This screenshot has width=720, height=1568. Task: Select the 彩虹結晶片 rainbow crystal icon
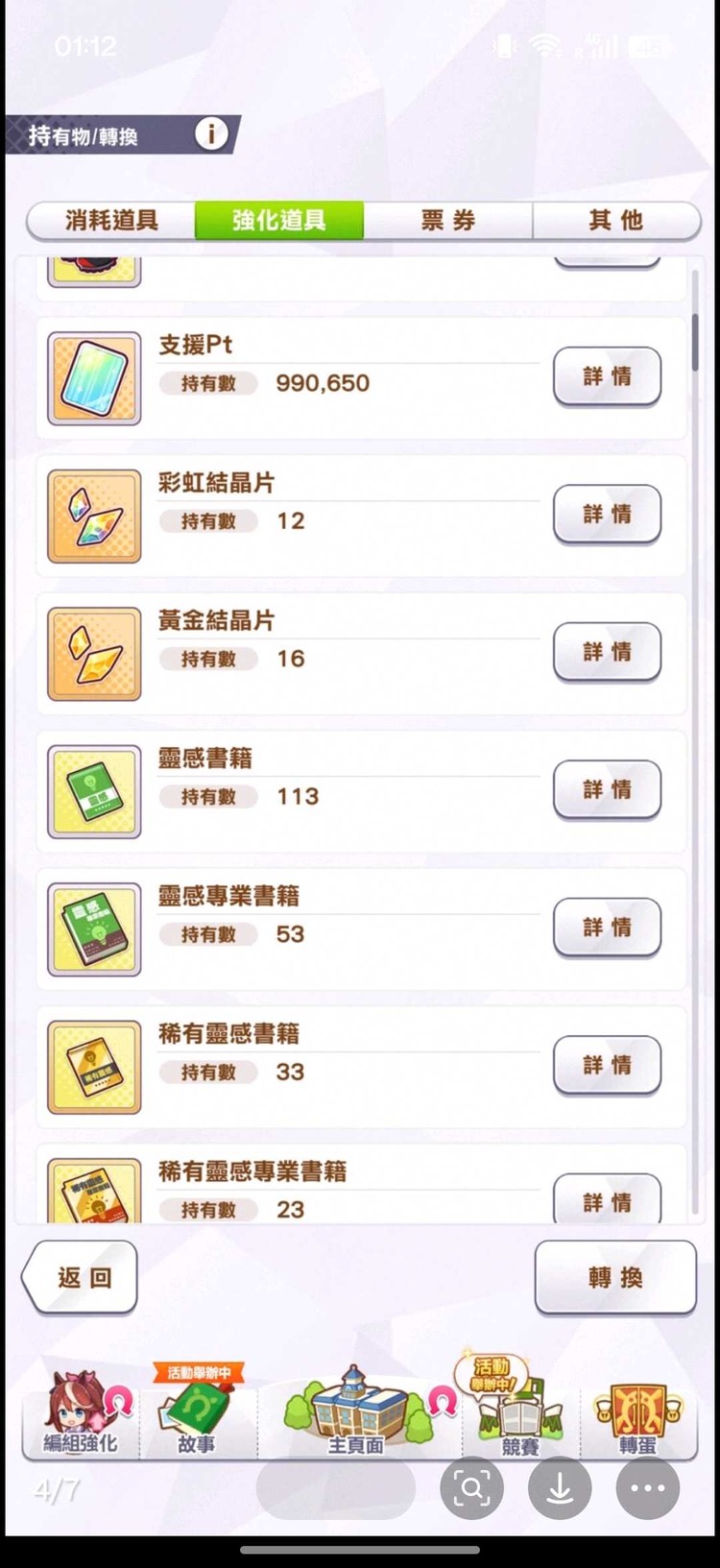(x=94, y=516)
